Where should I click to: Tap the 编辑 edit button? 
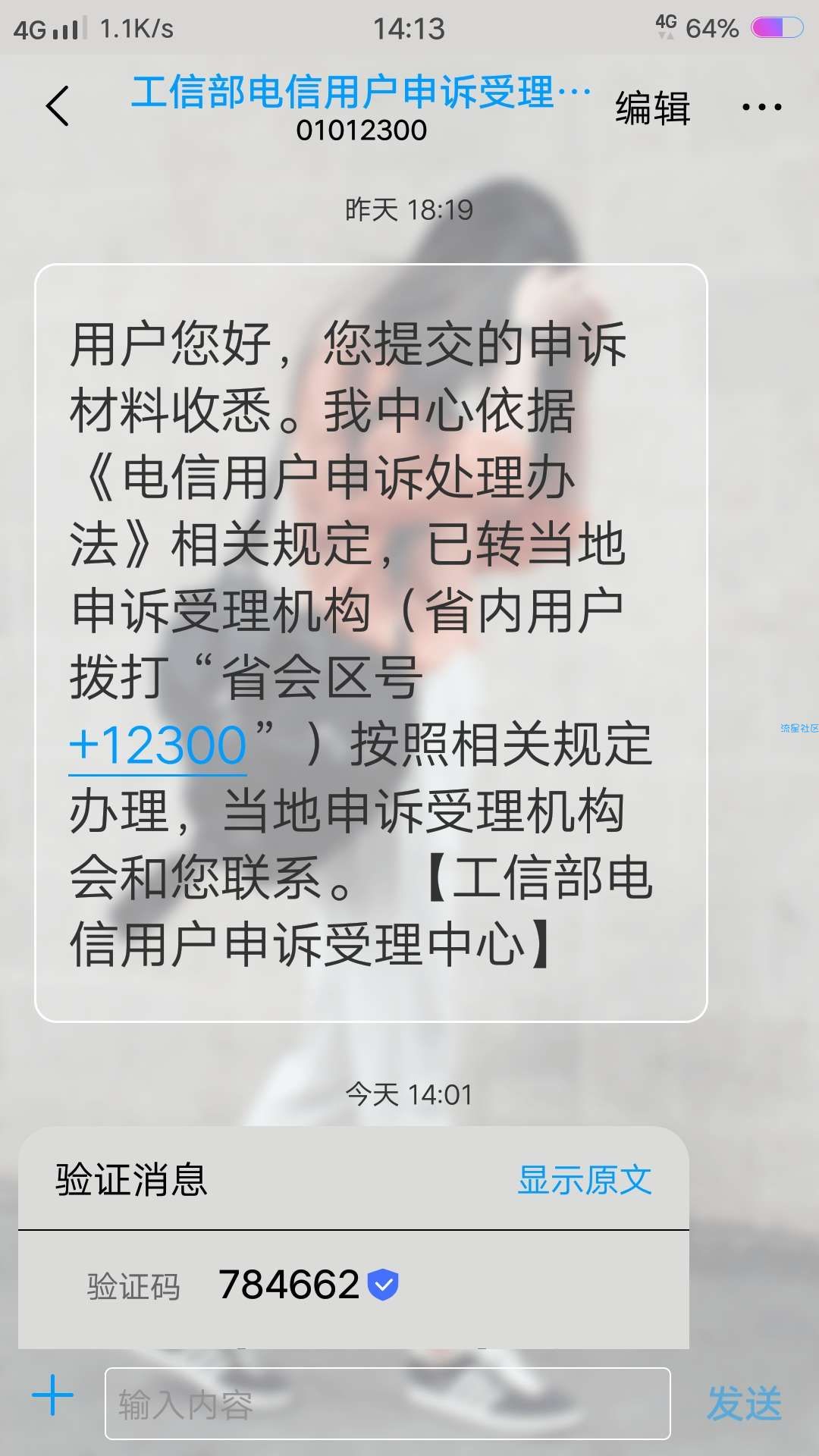[x=652, y=108]
